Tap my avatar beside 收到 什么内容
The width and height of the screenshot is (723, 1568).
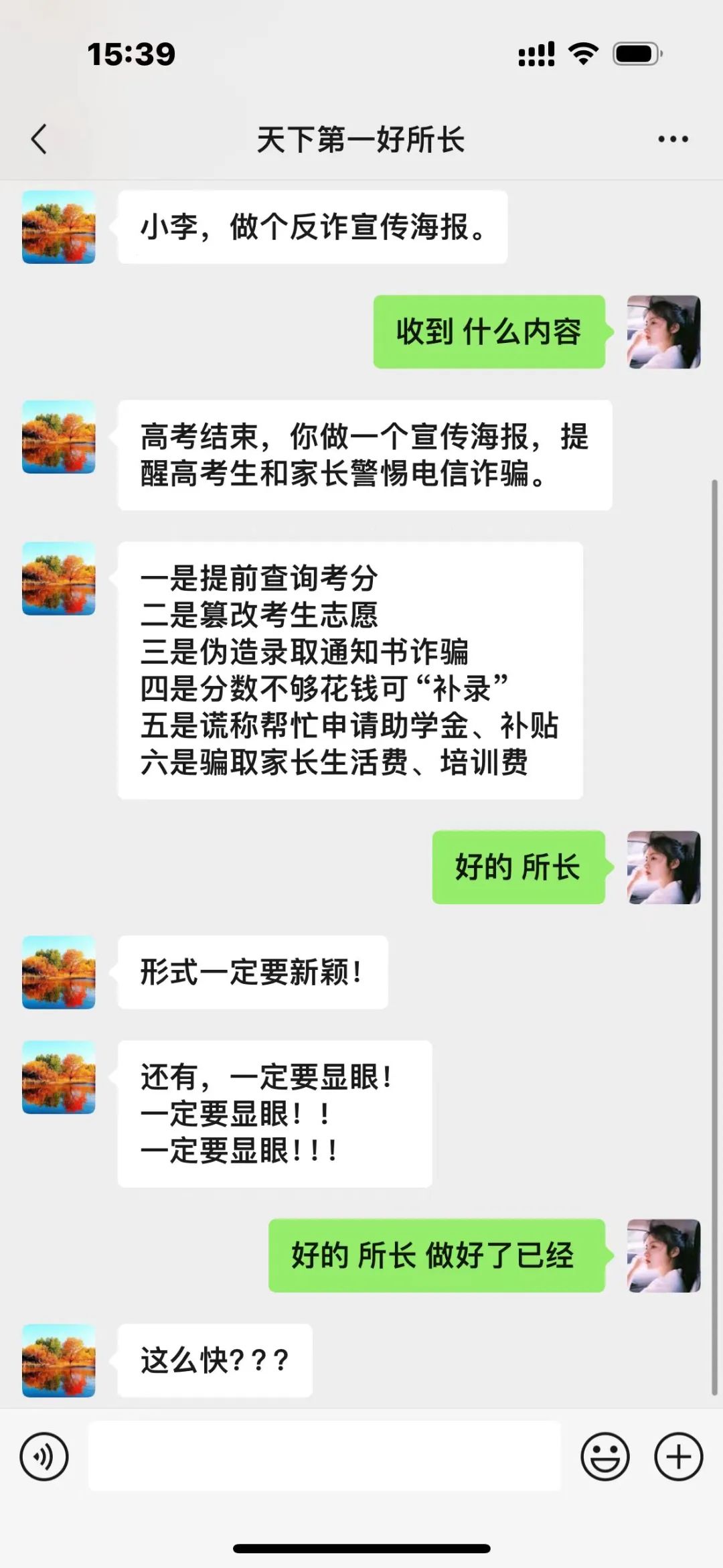pyautogui.click(x=664, y=332)
